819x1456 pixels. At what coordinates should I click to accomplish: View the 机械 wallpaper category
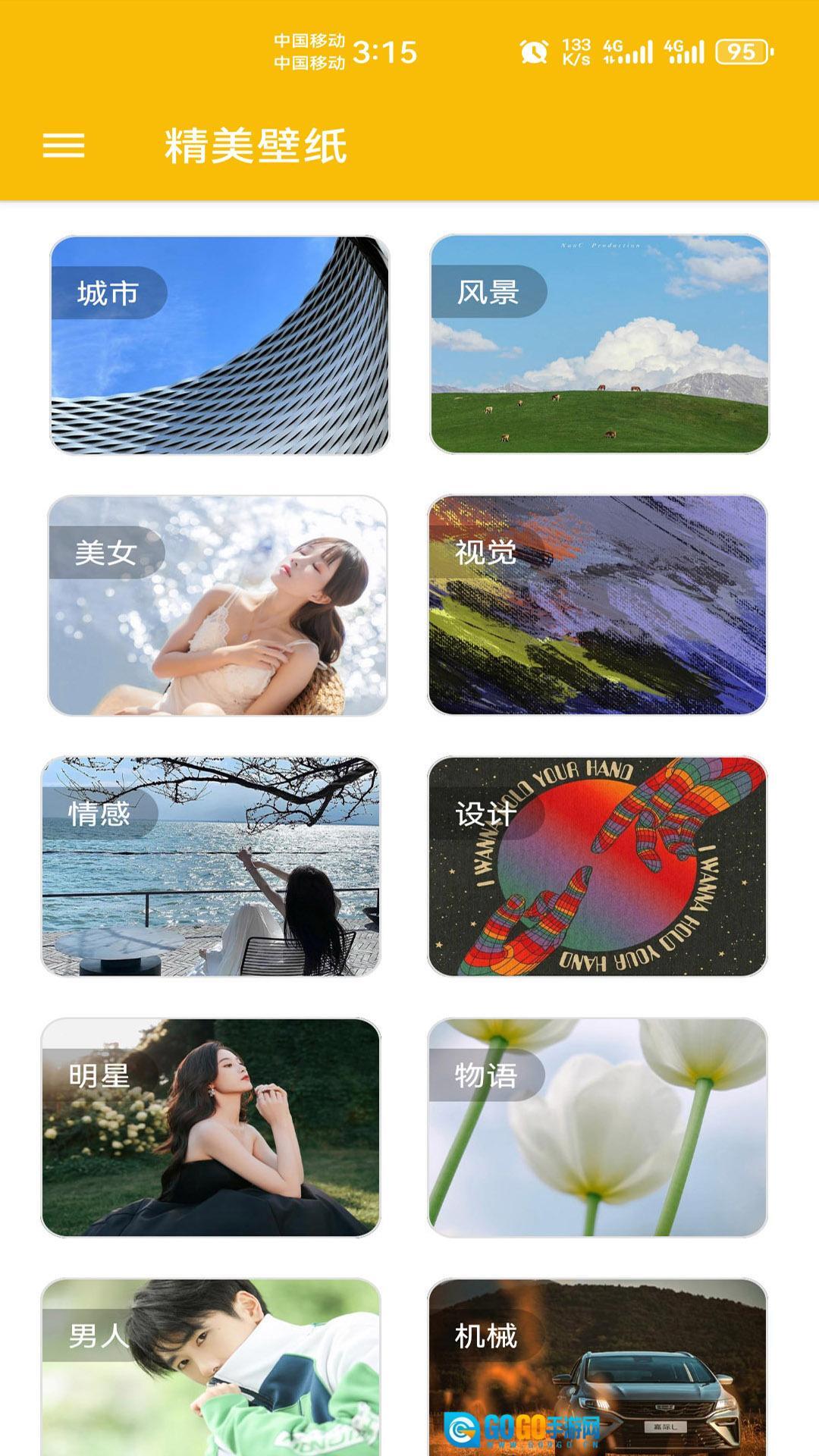coord(598,1365)
